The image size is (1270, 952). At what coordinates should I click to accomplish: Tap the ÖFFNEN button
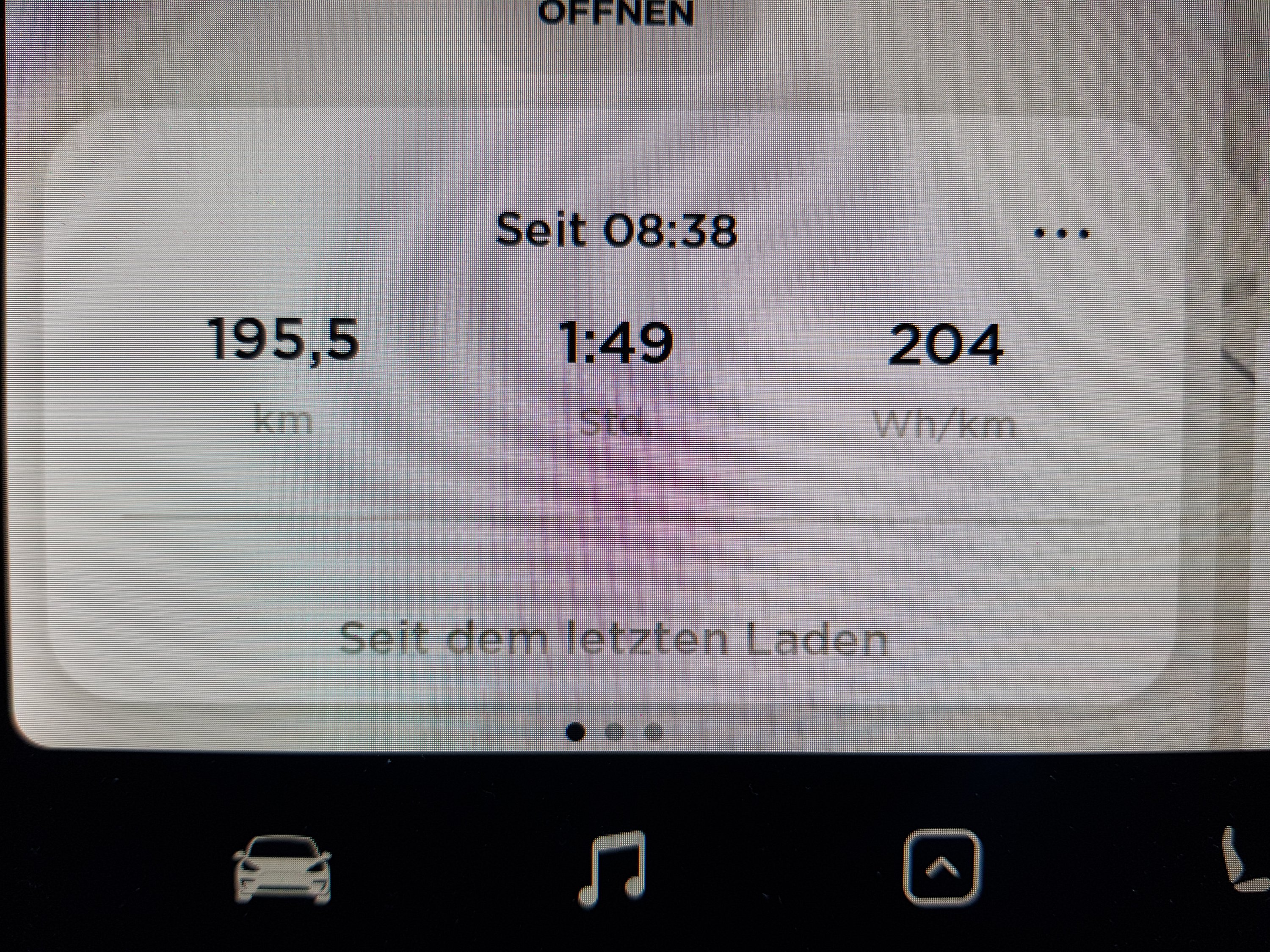click(x=616, y=13)
